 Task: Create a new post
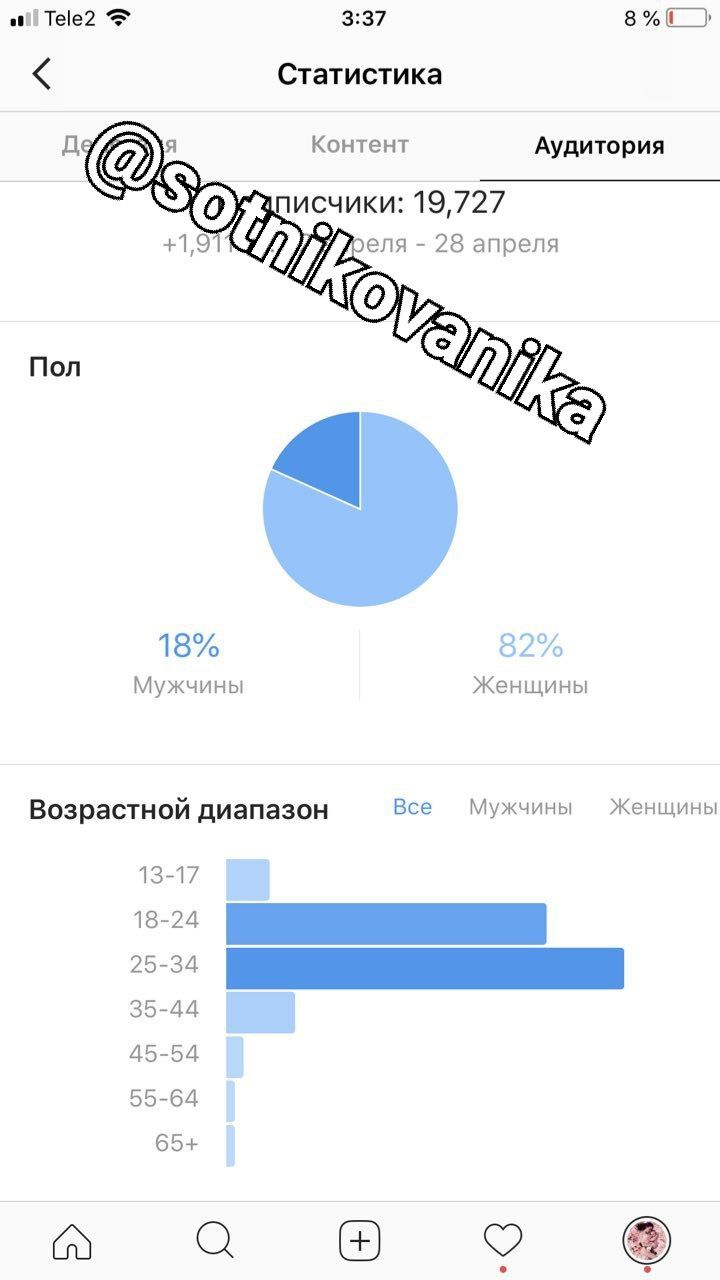pos(360,1241)
